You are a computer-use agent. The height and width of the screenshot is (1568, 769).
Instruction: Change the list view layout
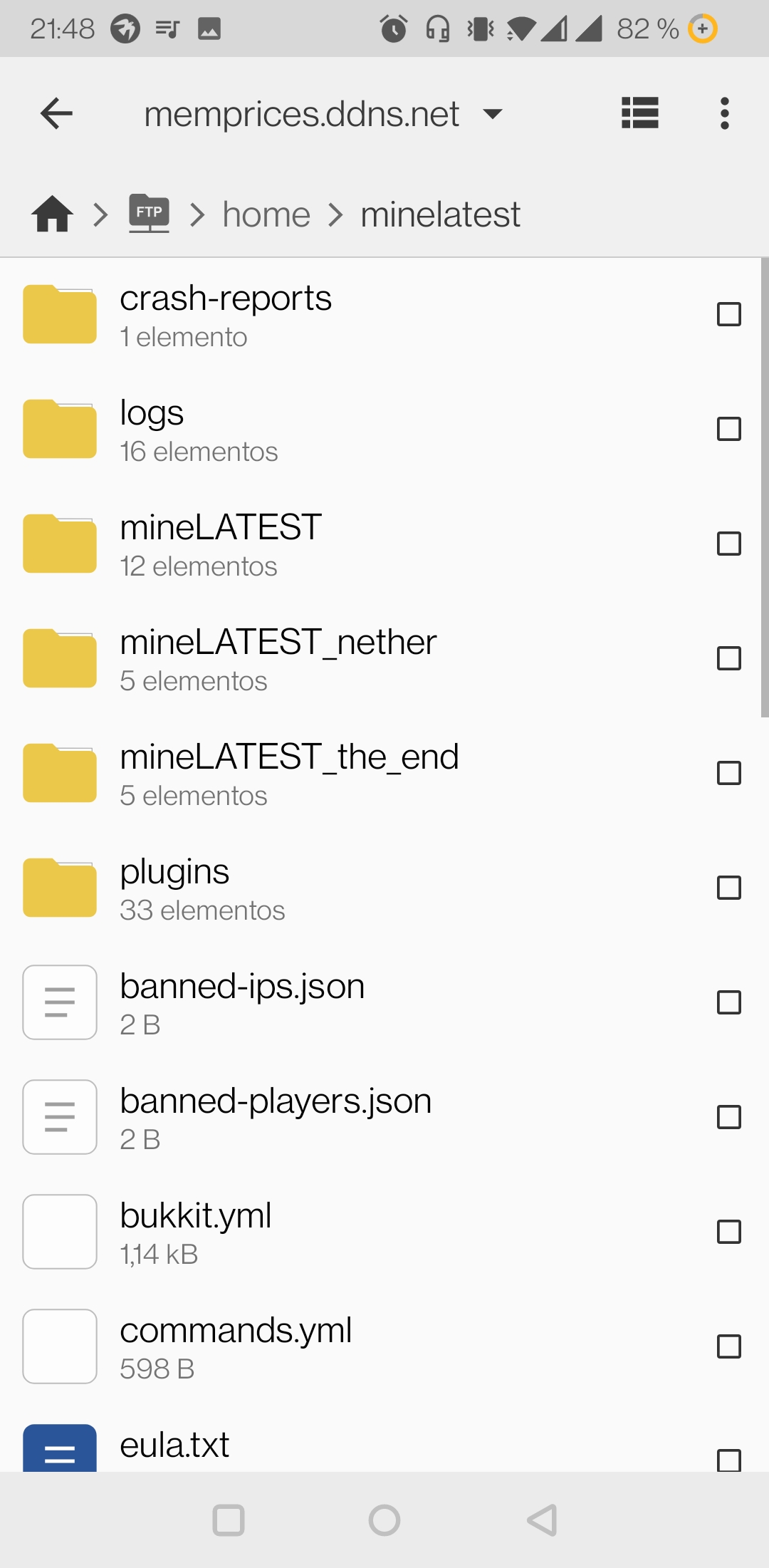coord(639,113)
